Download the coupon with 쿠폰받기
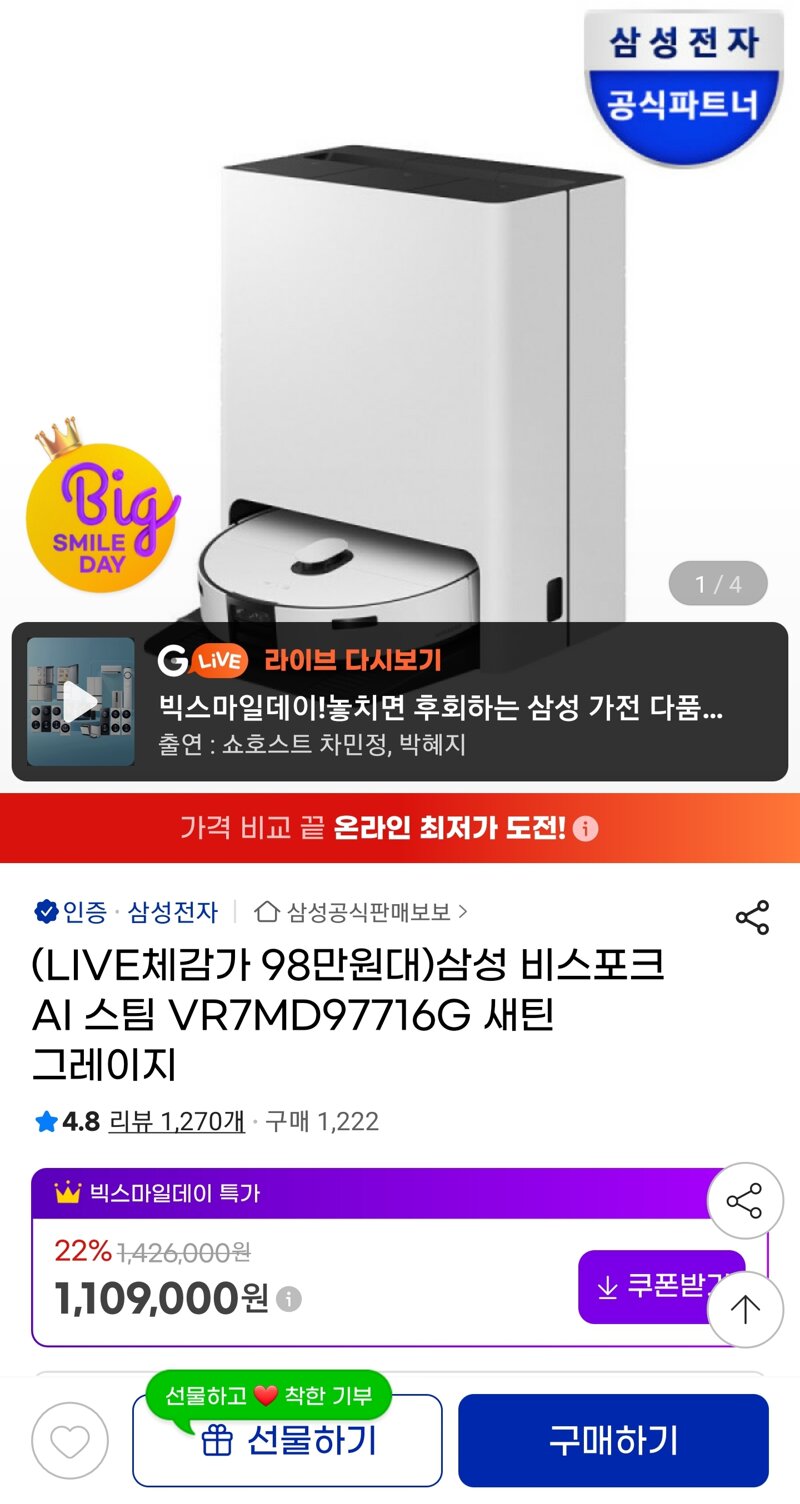The height and width of the screenshot is (1504, 800). [662, 1287]
